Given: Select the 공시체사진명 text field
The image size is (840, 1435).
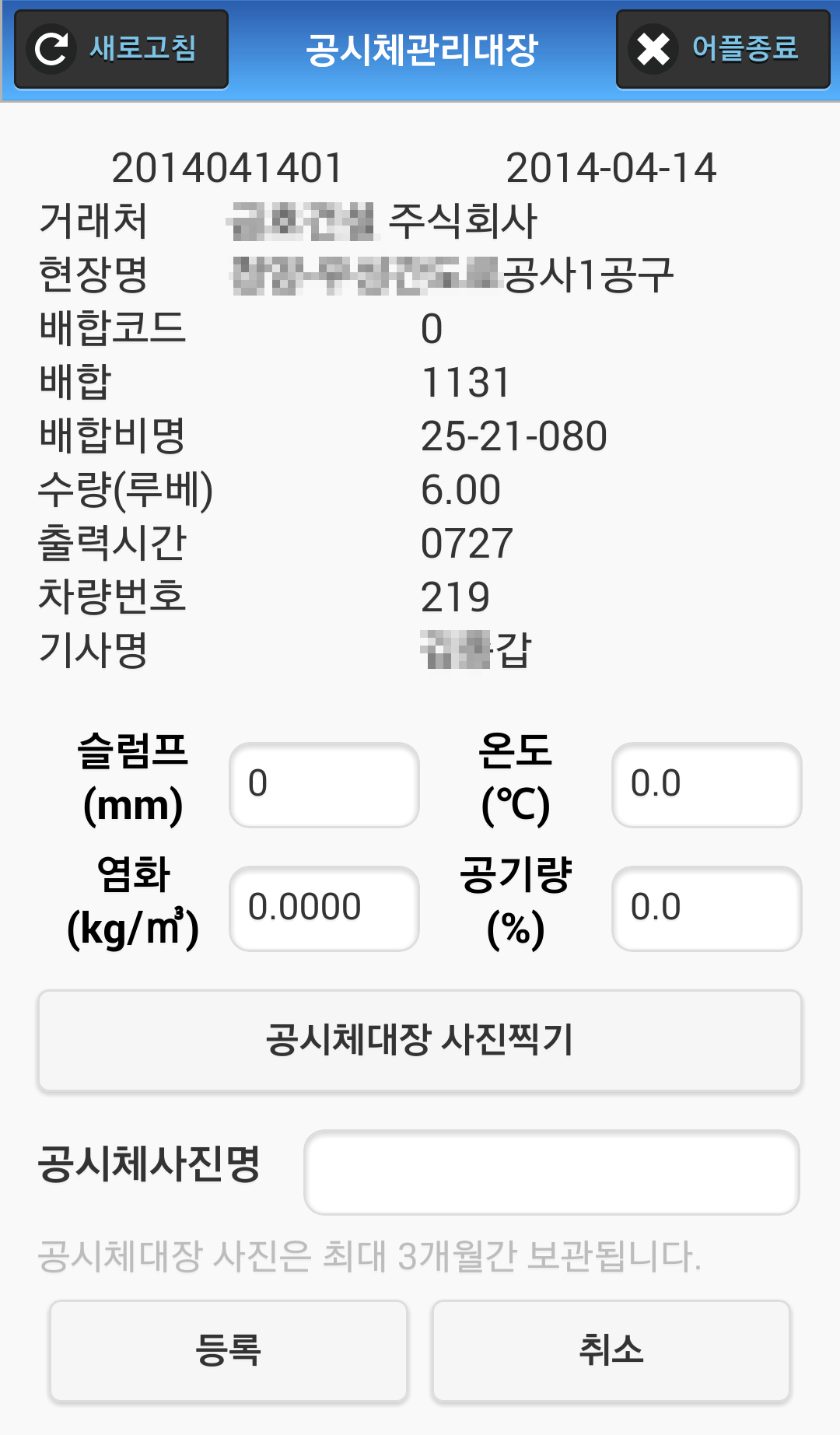Looking at the screenshot, I should tap(551, 1172).
